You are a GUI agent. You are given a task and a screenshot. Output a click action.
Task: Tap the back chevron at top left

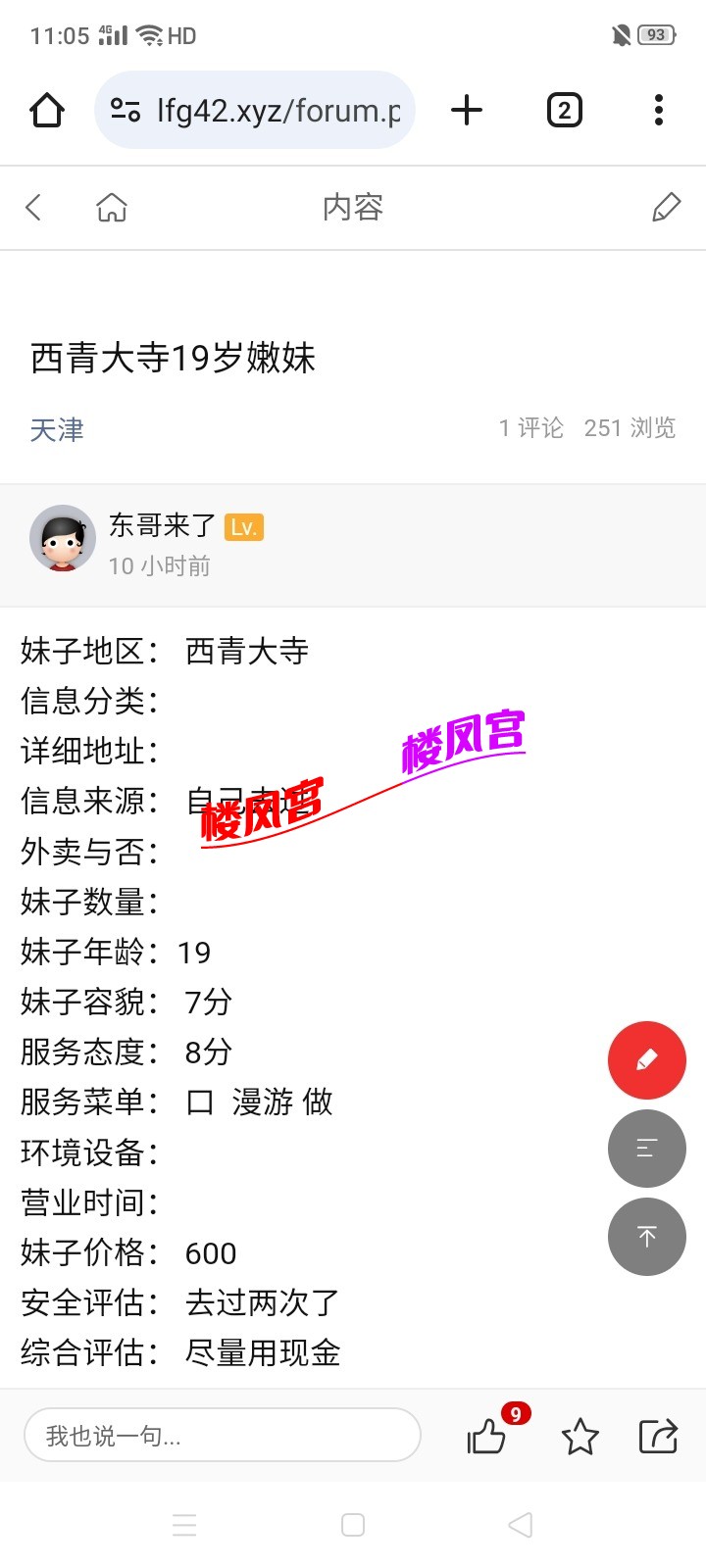coord(33,207)
